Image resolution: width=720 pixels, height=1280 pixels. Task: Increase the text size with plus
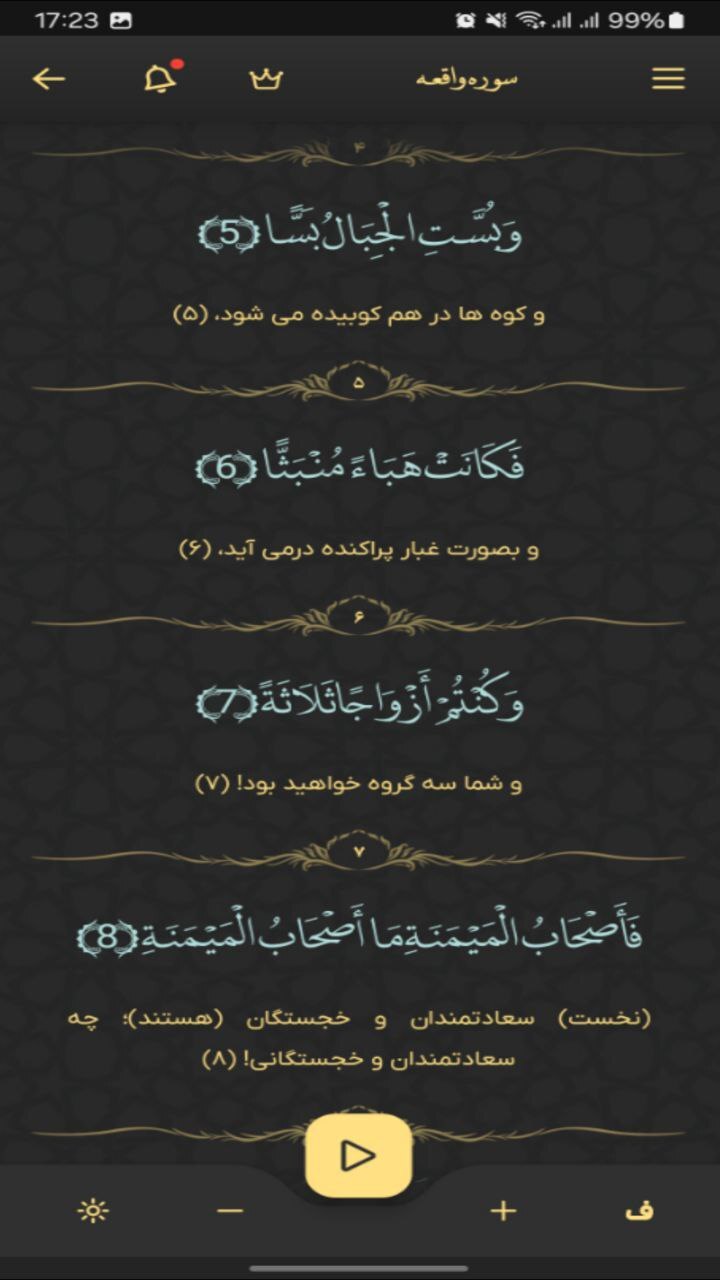503,1211
